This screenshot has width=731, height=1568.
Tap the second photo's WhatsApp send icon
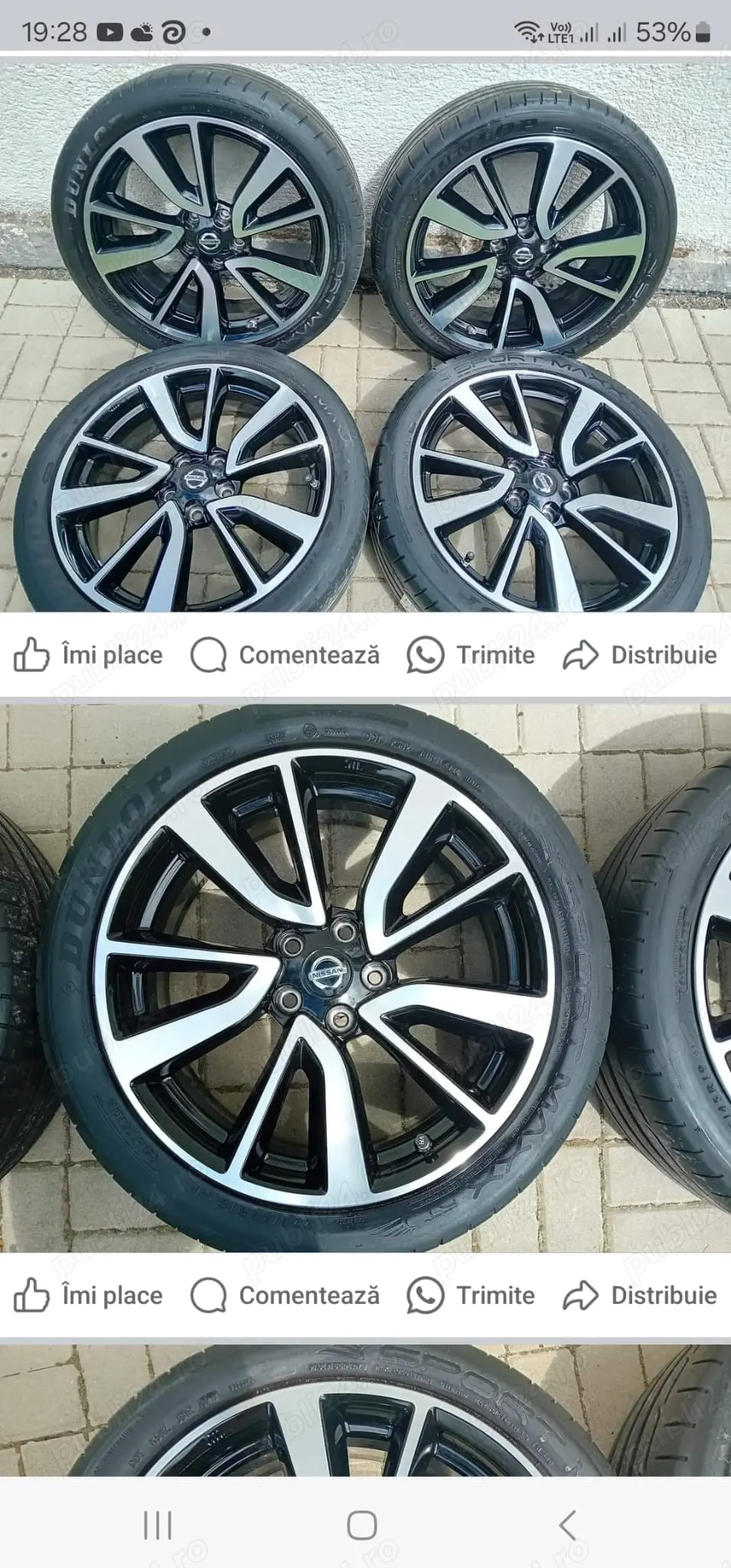click(426, 1295)
